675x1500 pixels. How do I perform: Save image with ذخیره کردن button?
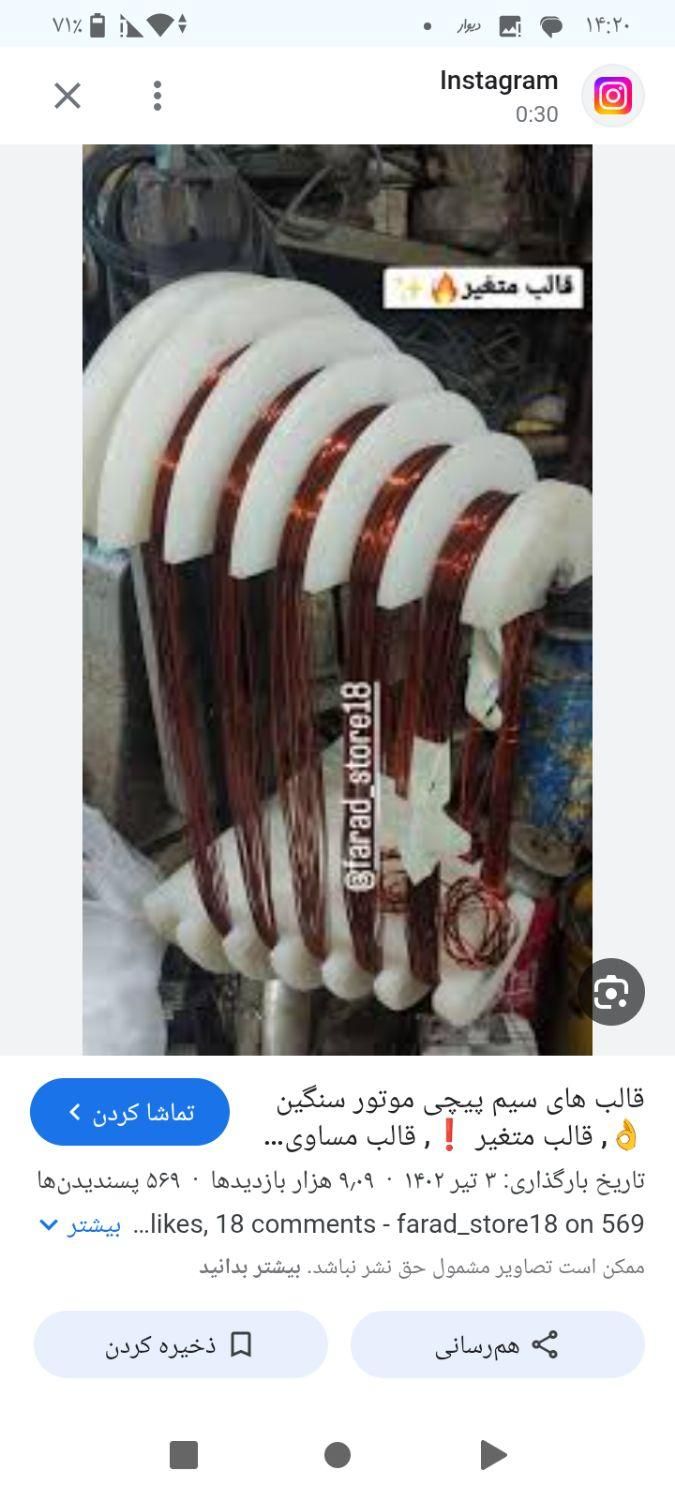click(181, 1345)
